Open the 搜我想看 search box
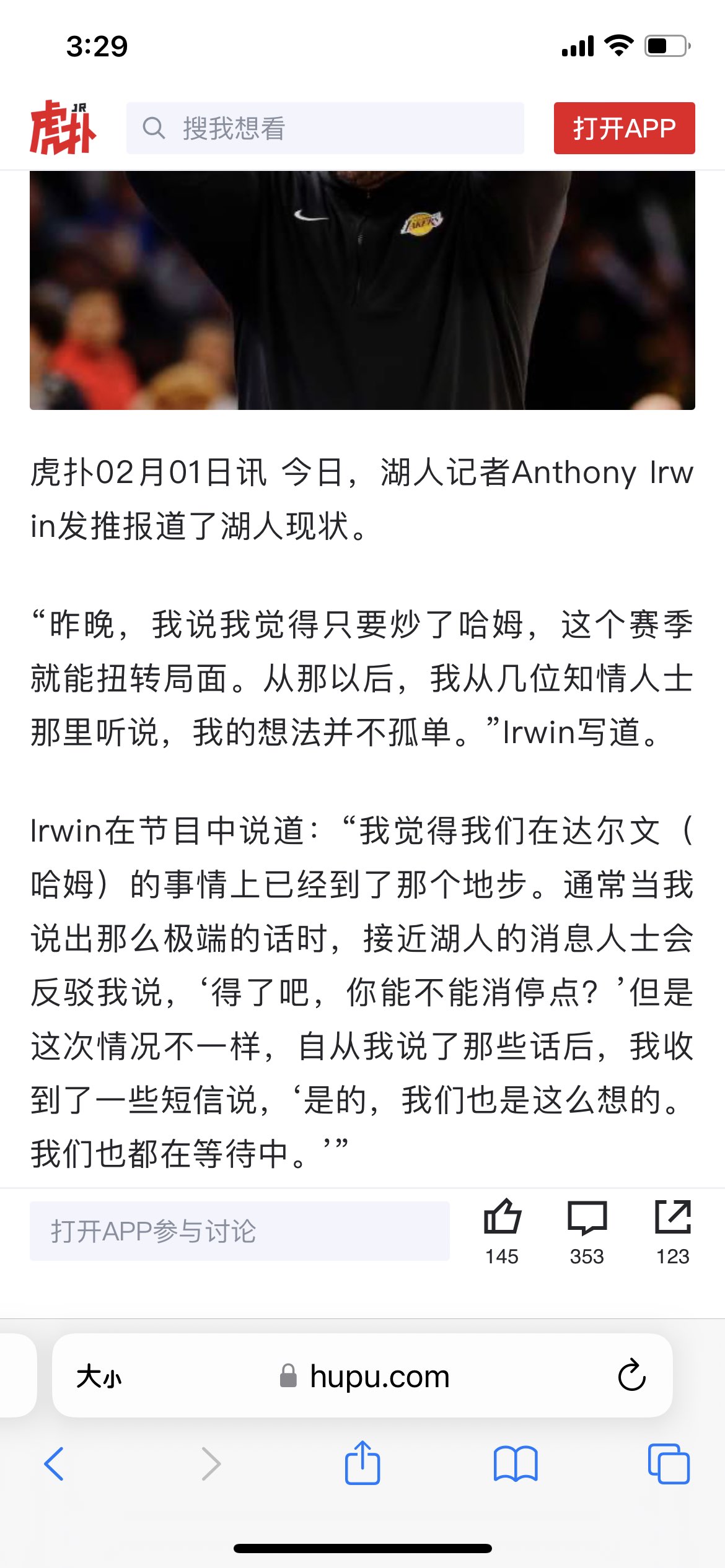 [x=325, y=128]
